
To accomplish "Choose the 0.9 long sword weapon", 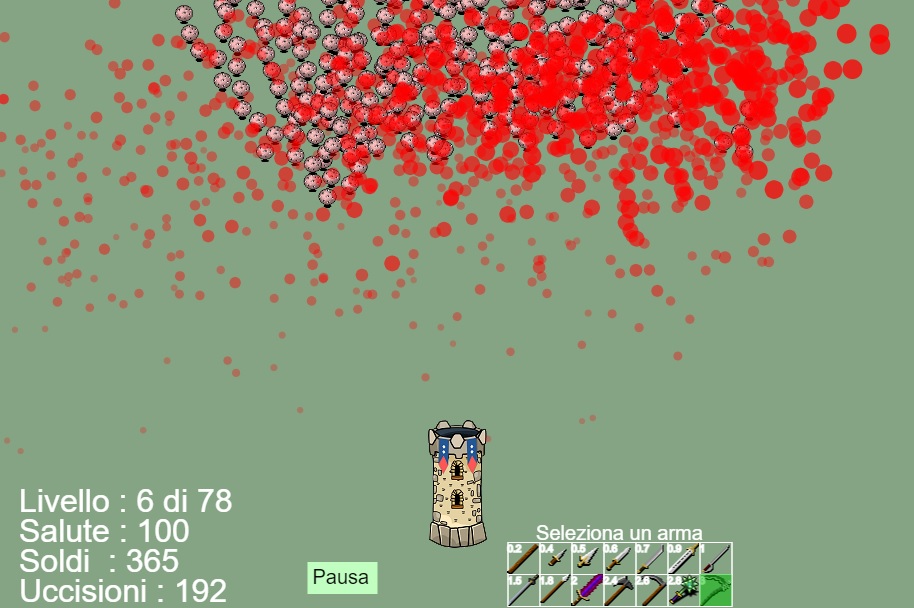I will tap(682, 558).
